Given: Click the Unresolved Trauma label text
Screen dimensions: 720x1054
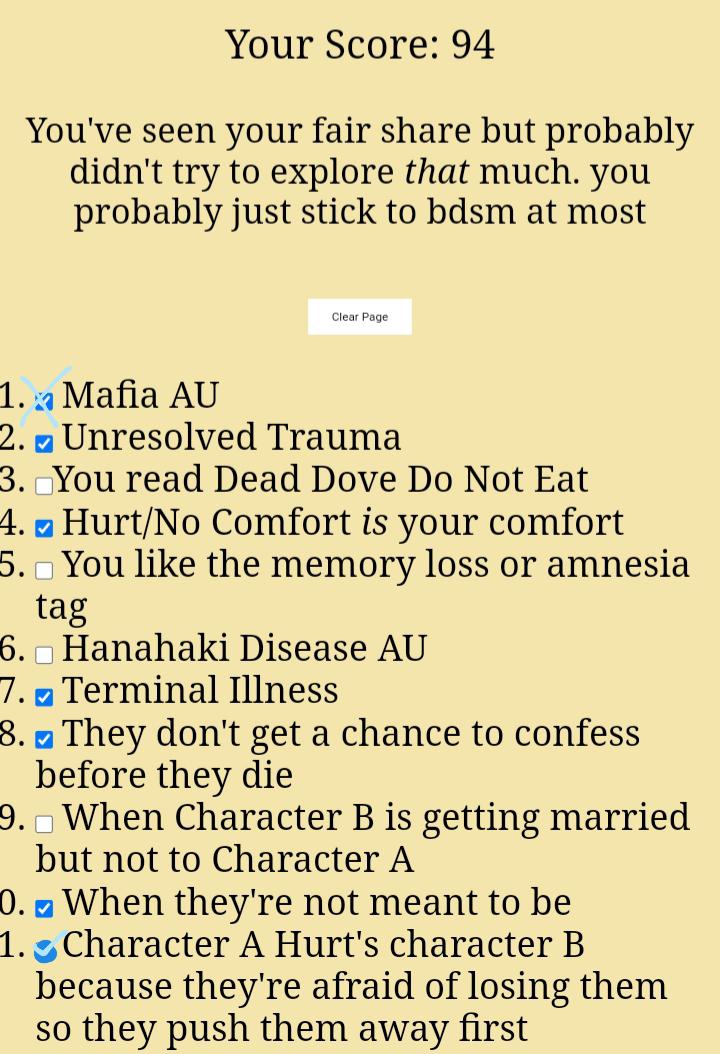Looking at the screenshot, I should coord(230,437).
